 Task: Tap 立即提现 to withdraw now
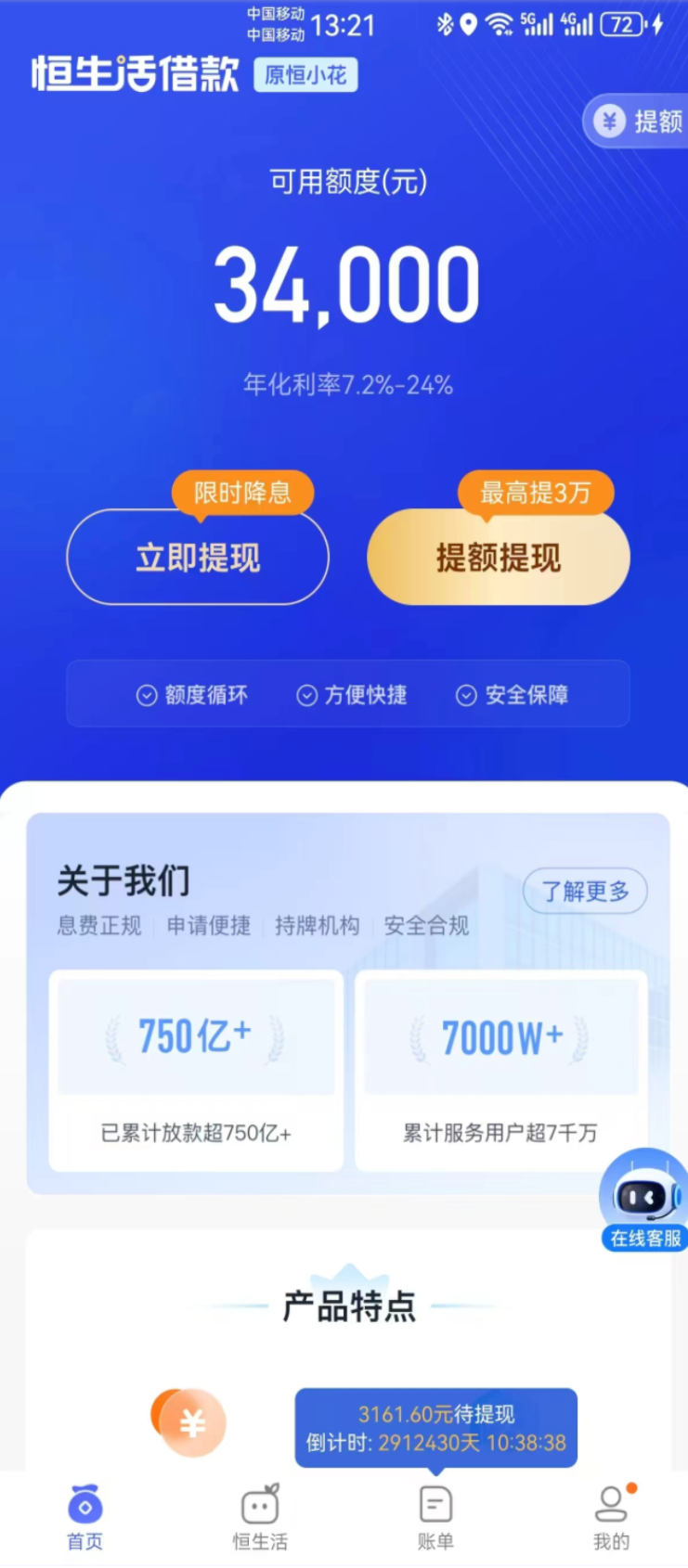(x=198, y=558)
